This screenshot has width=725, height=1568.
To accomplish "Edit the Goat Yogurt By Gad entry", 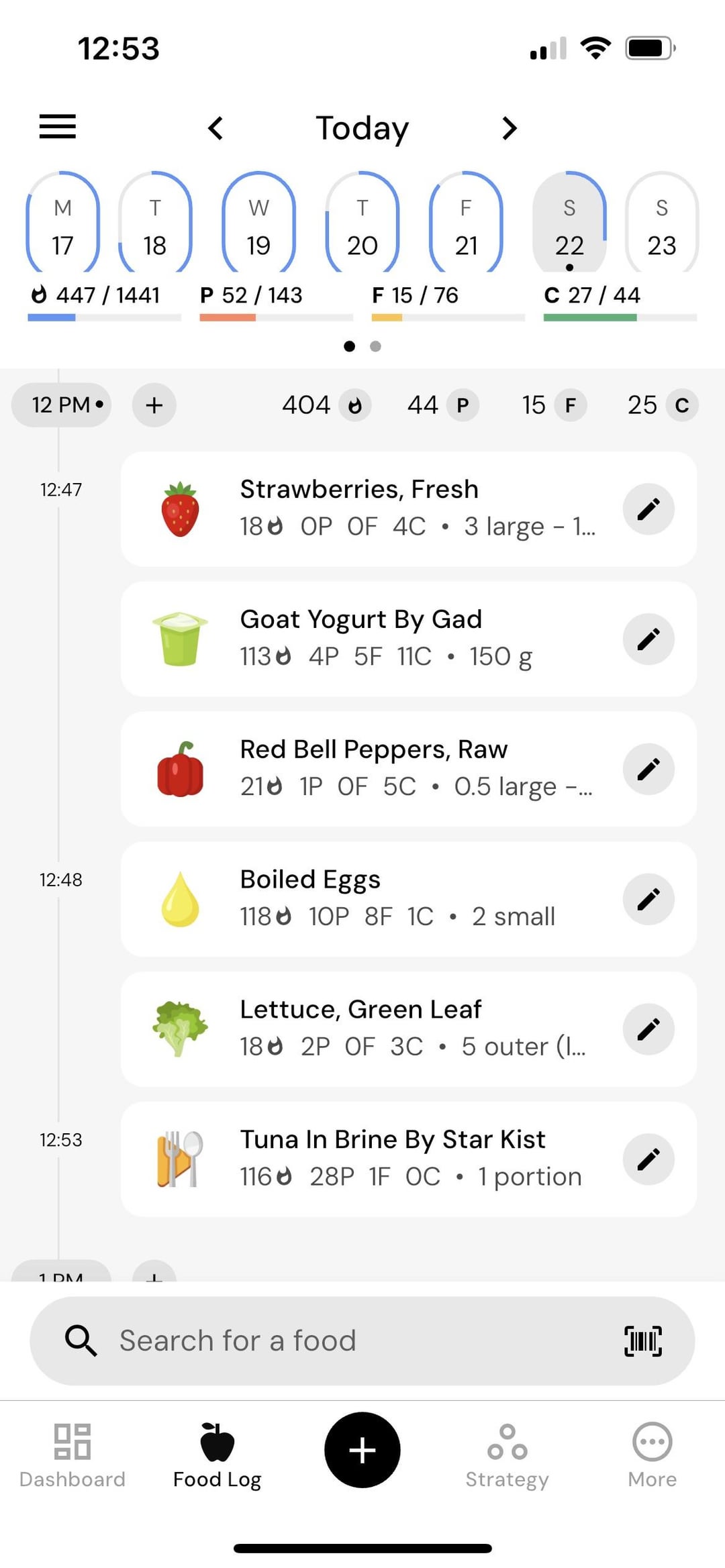I will 648,639.
